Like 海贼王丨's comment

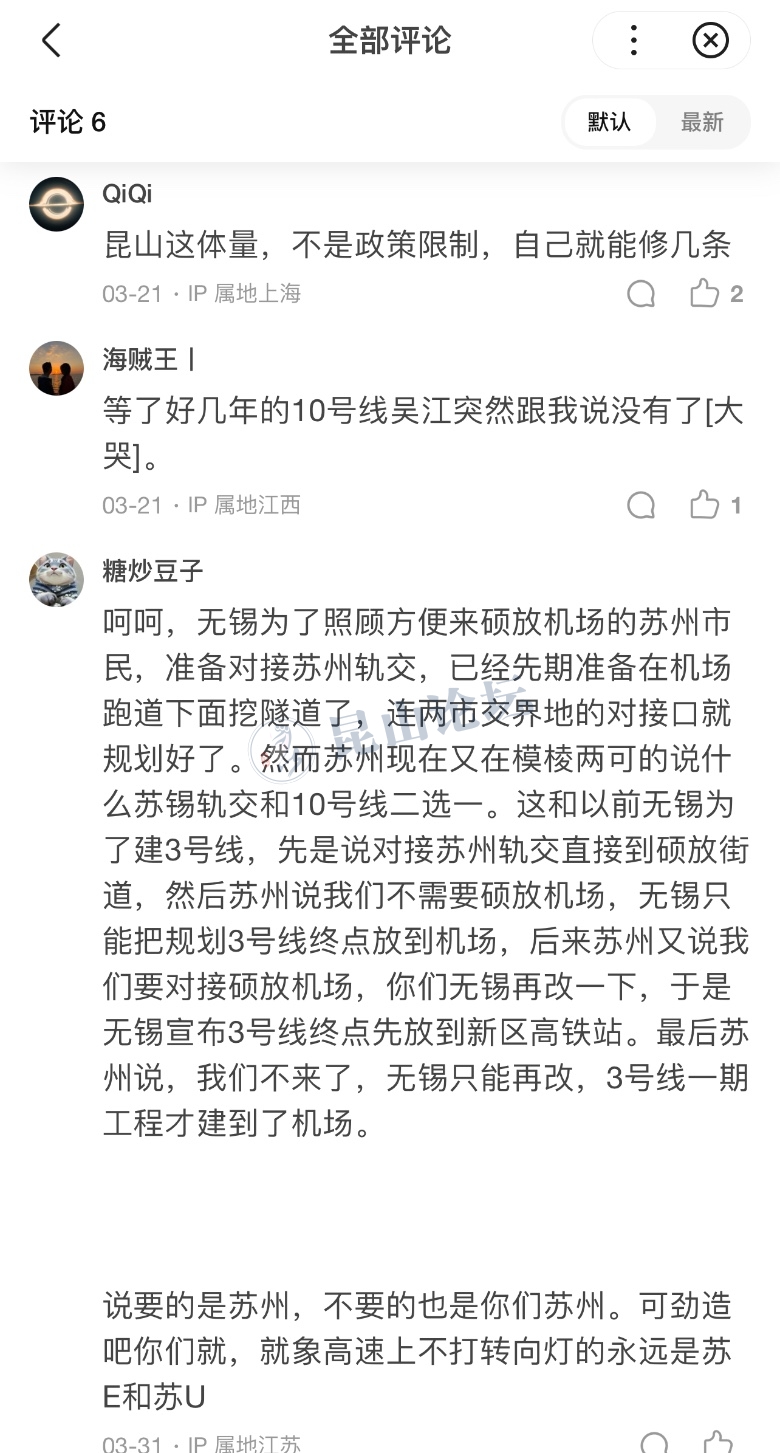pos(706,506)
